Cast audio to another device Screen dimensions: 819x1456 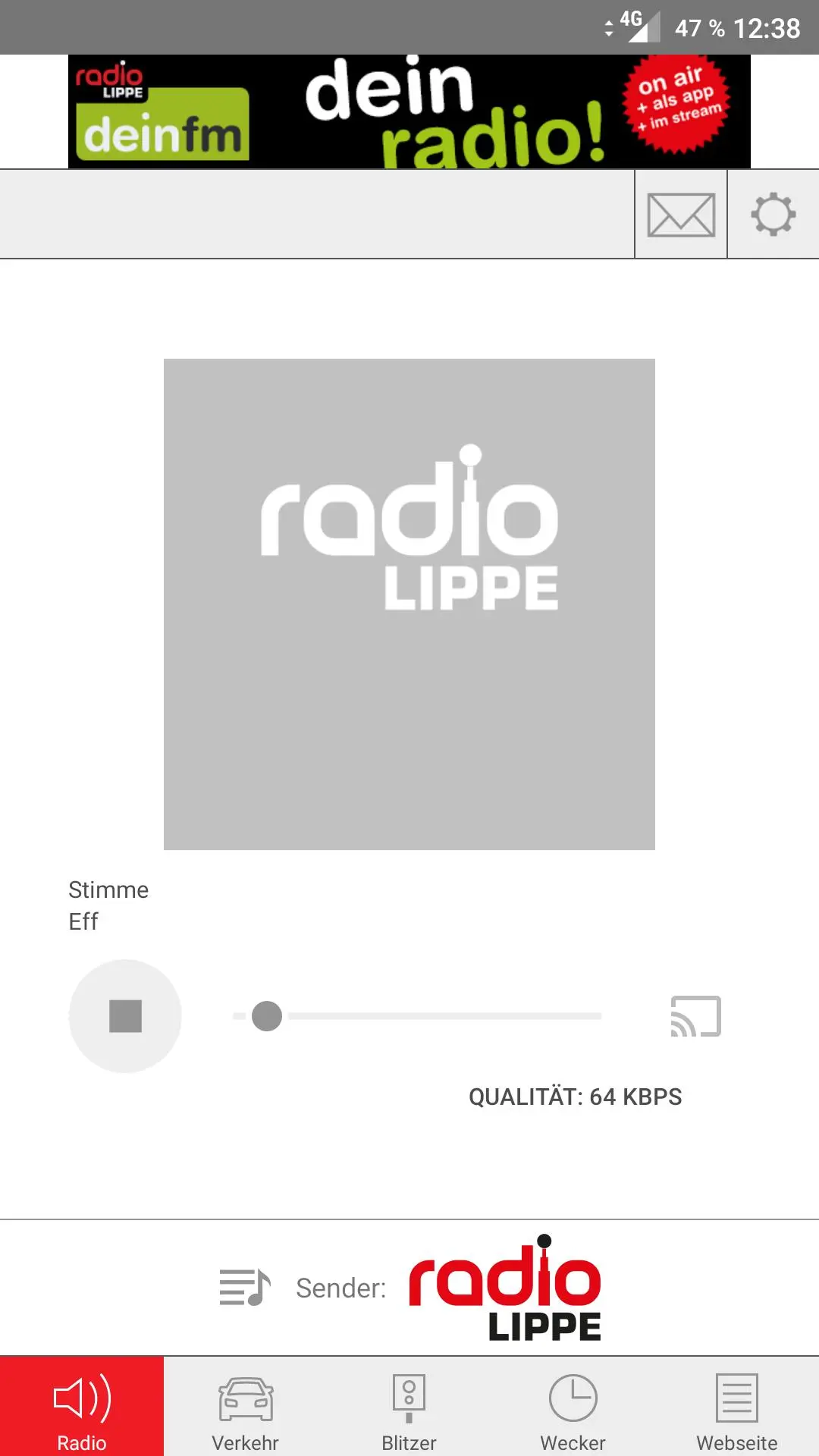[695, 1016]
